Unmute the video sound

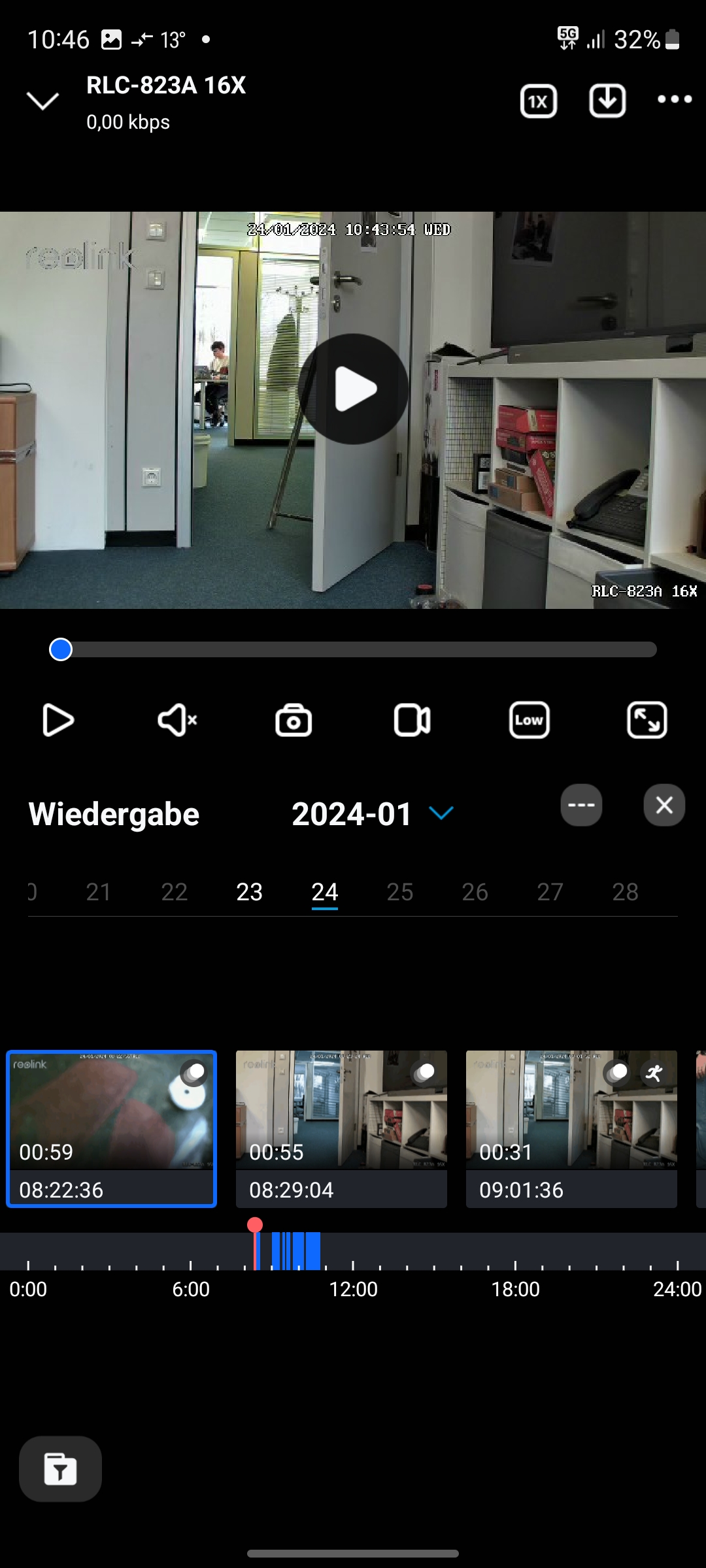(176, 721)
